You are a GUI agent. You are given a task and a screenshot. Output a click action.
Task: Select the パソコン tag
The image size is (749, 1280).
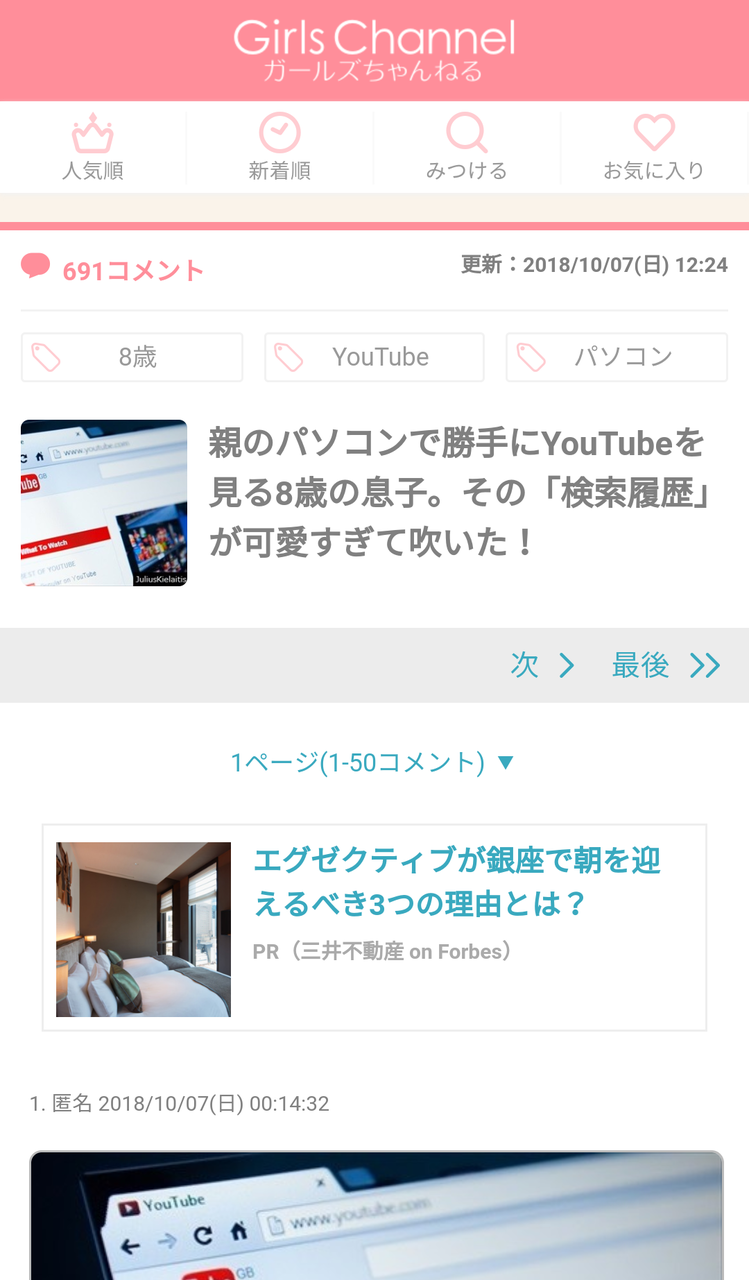pyautogui.click(x=617, y=357)
